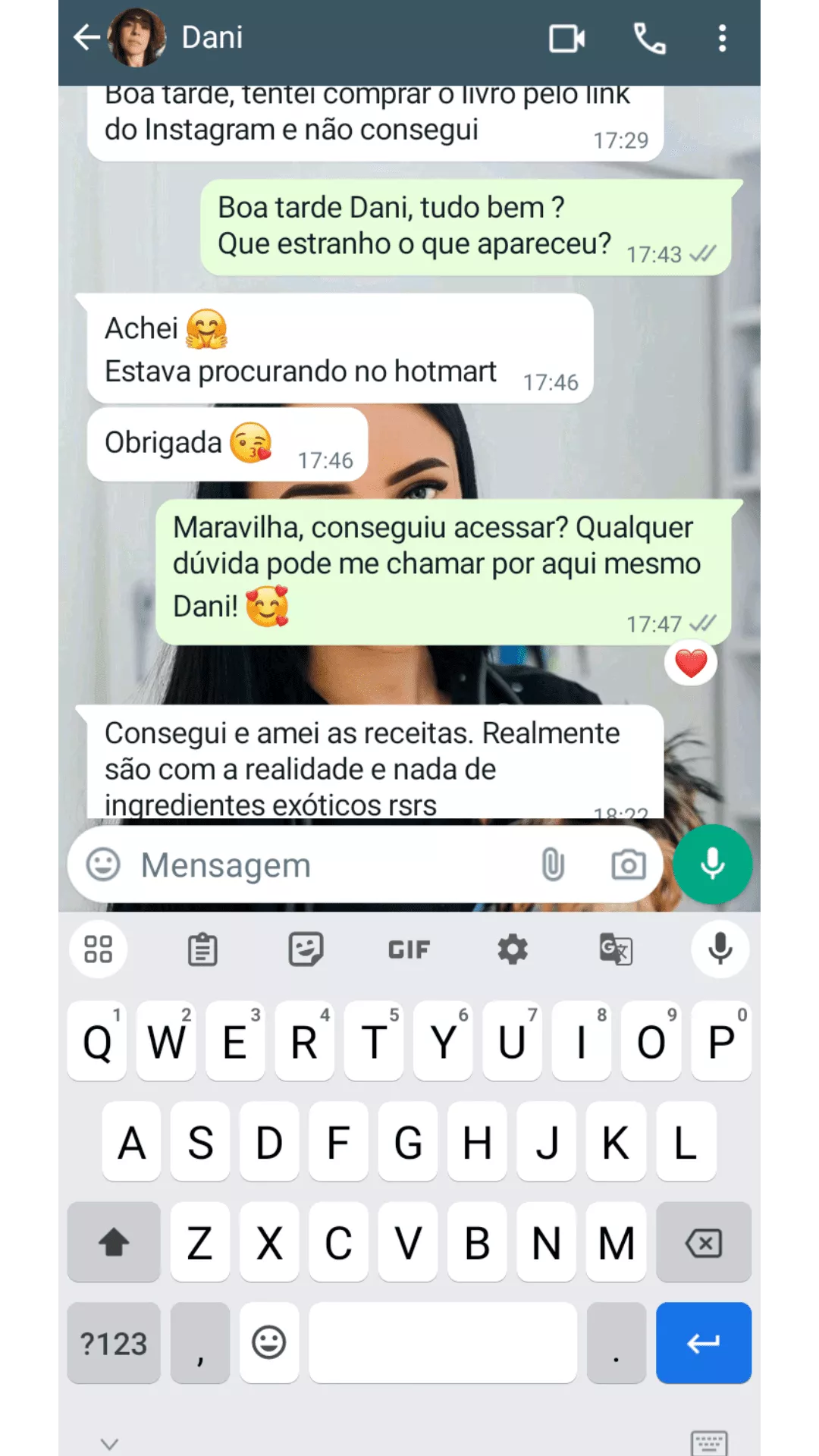
Task: Open the keyboard translate tool
Action: pyautogui.click(x=616, y=949)
